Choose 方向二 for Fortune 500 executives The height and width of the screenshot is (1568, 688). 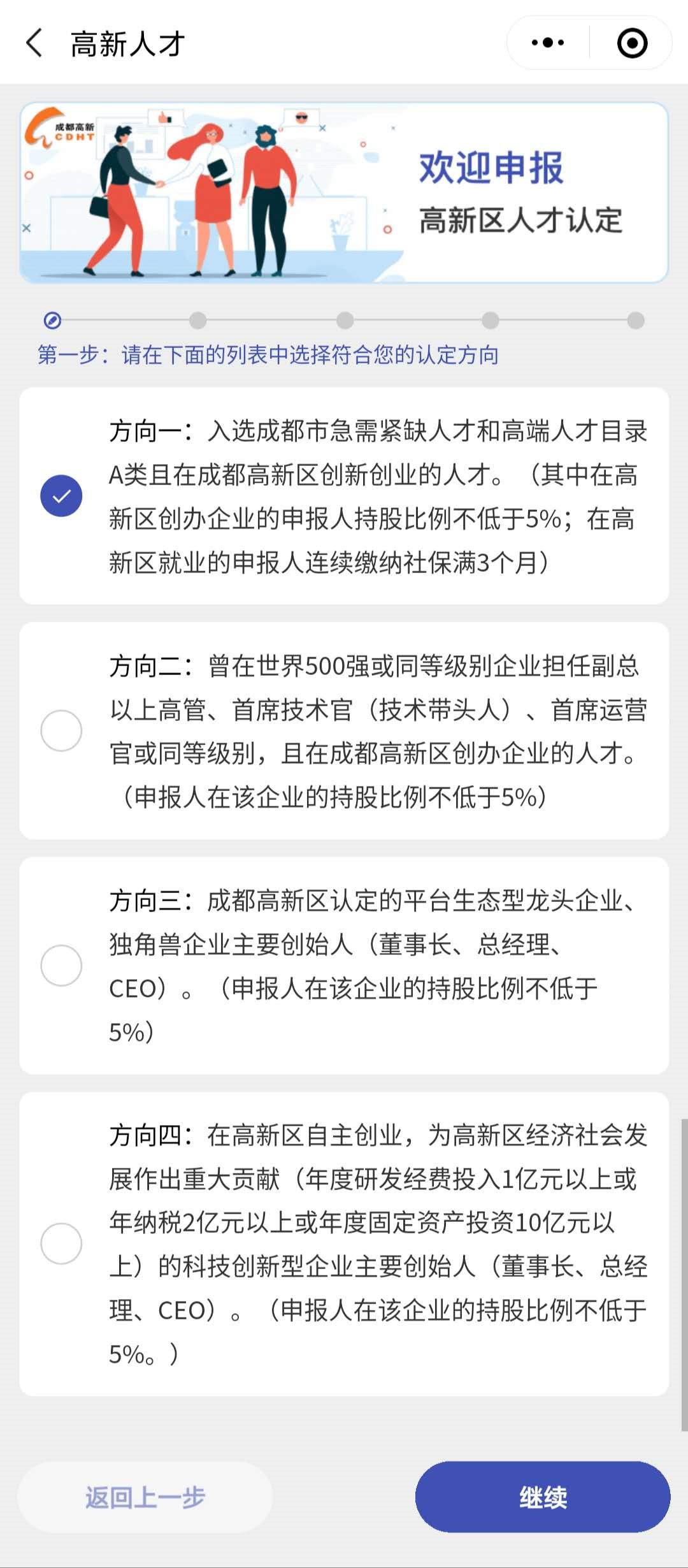(x=61, y=730)
